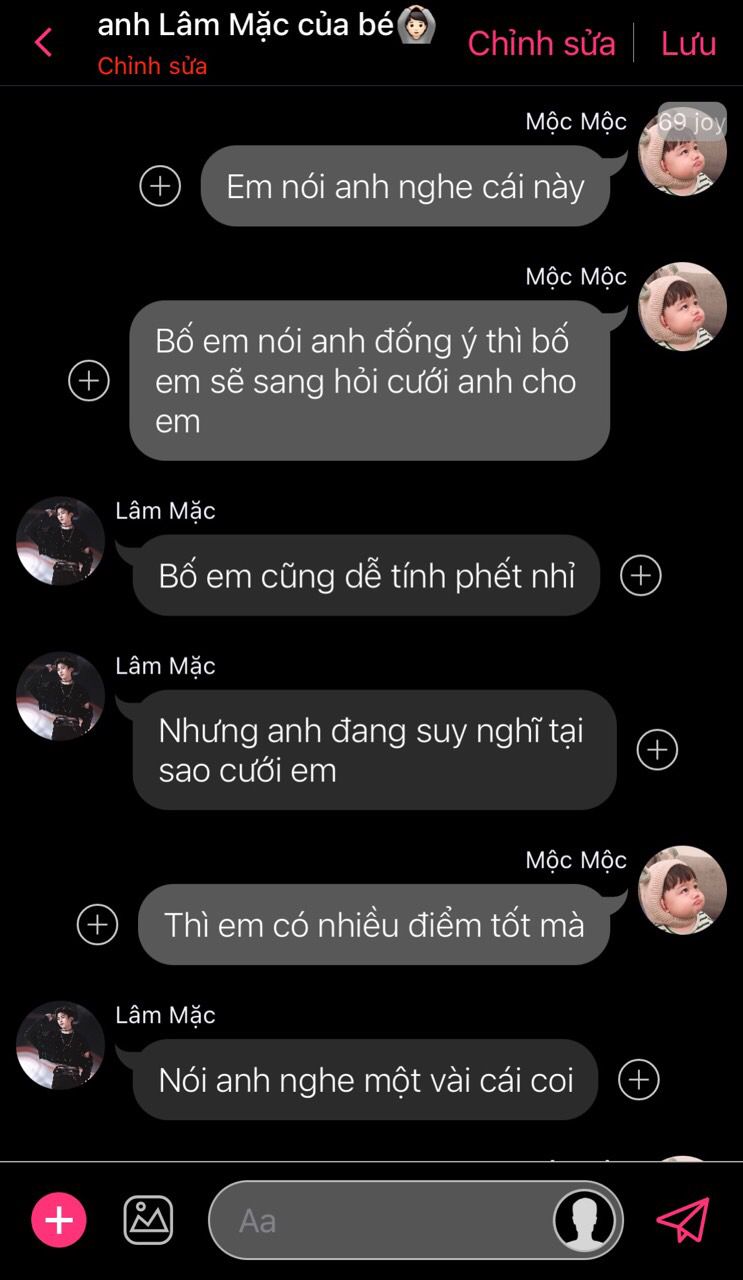Tap the red Chỉnh sửa link under the title

point(152,66)
